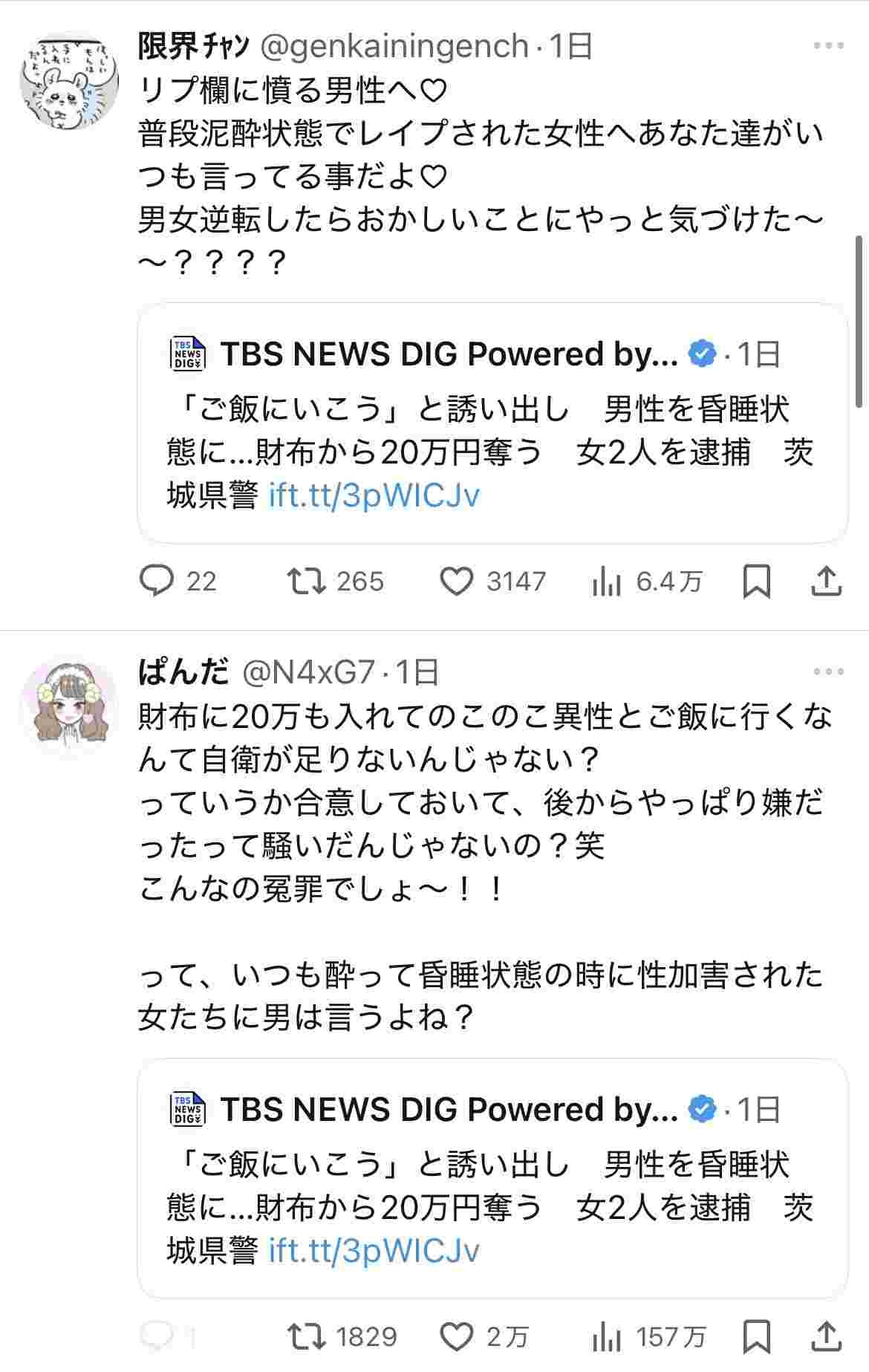View analytics of 限界チャン's post
869x1372 pixels.
click(x=607, y=582)
